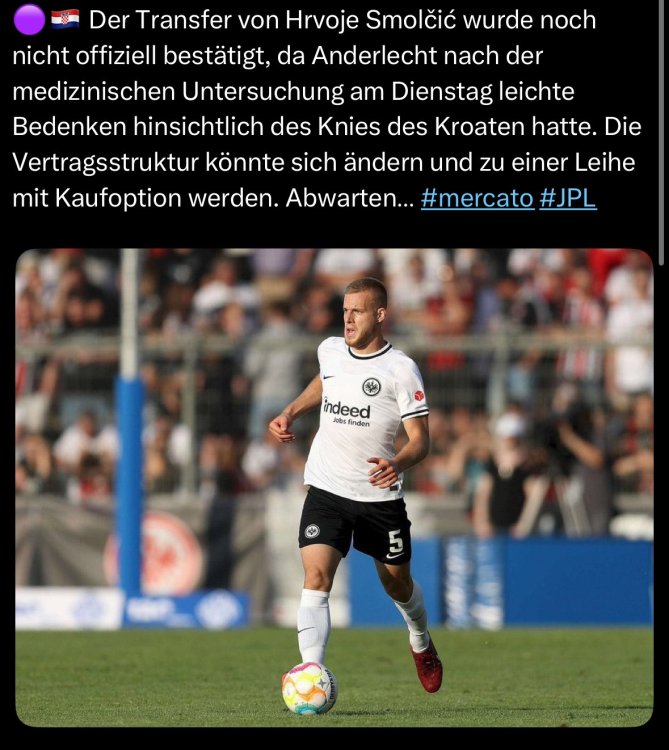
Task: View the attached football match photo
Action: click(x=334, y=486)
